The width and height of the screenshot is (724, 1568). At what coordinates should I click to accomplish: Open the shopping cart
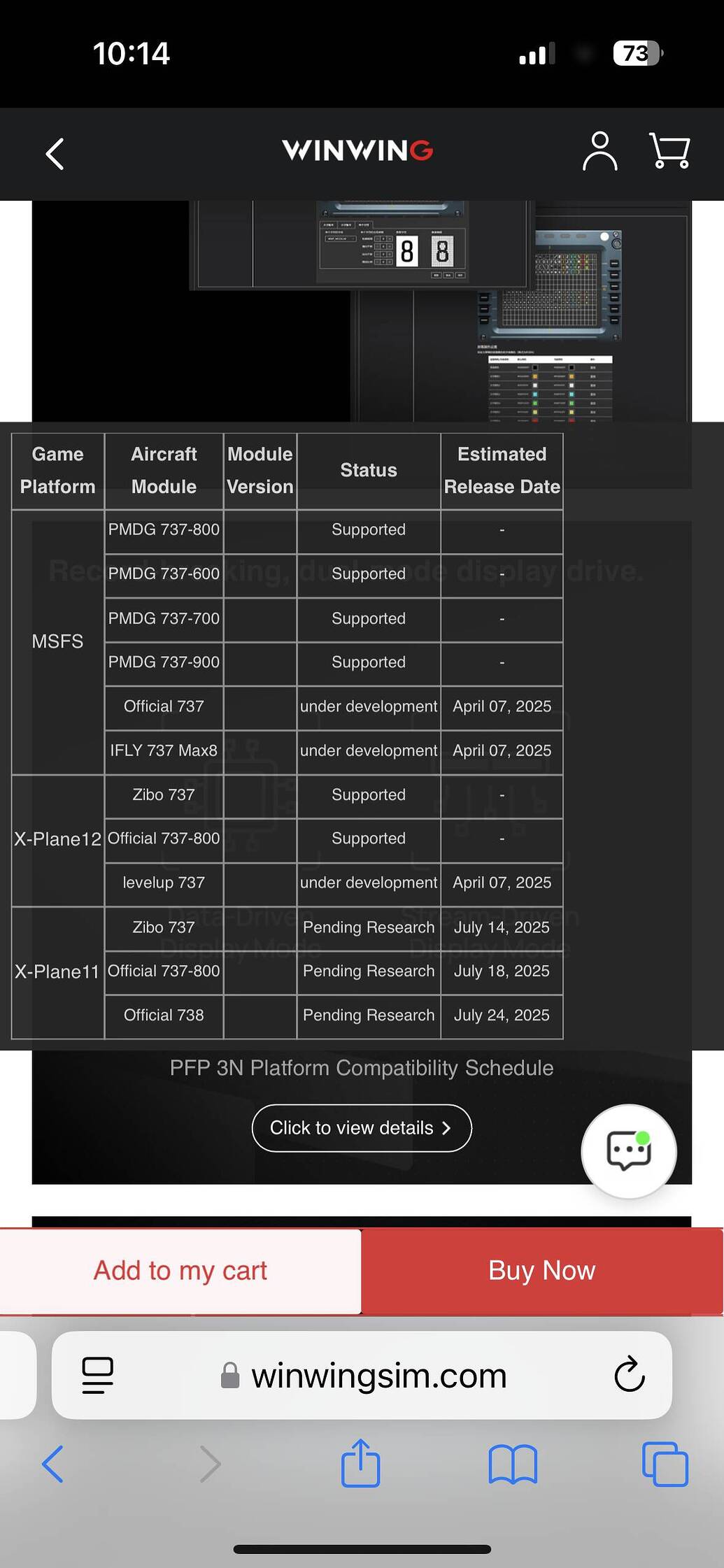pyautogui.click(x=668, y=152)
